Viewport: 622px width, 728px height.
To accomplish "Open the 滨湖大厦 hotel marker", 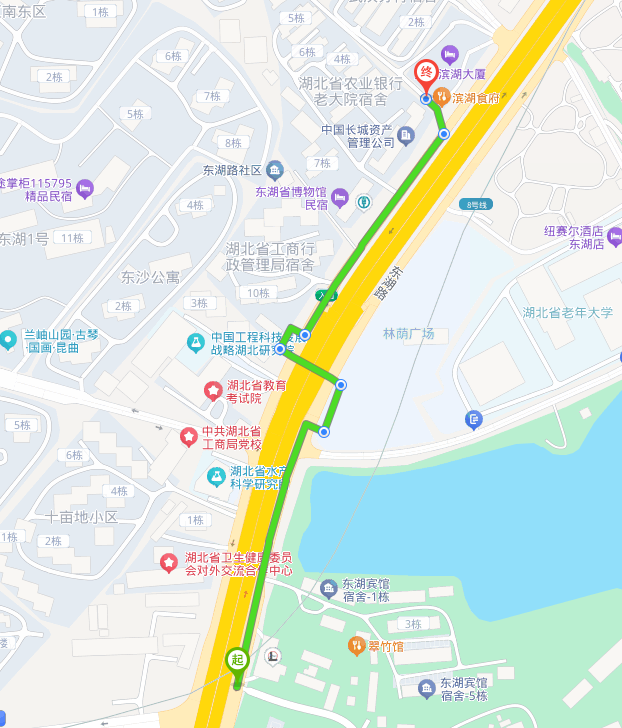I will coord(449,53).
